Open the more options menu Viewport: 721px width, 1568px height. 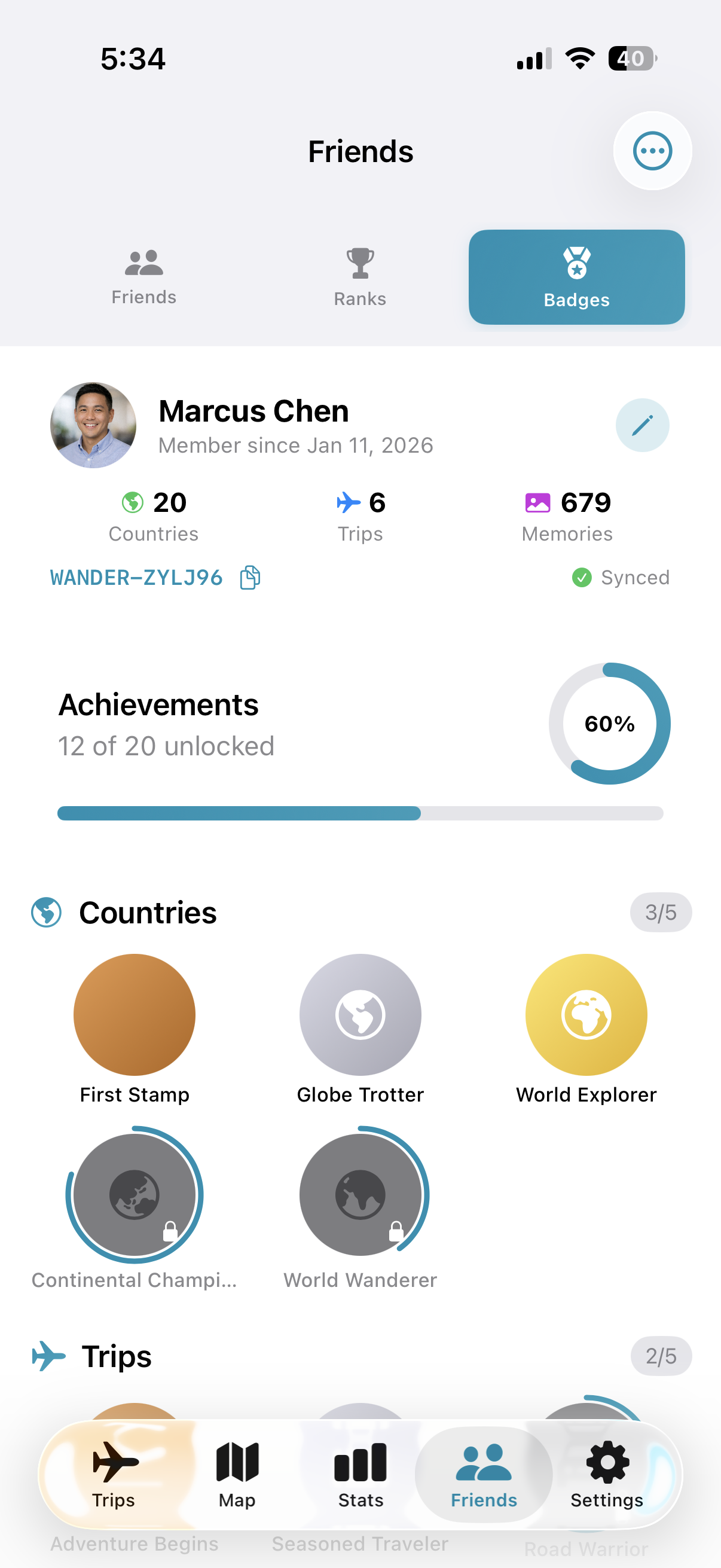click(652, 151)
